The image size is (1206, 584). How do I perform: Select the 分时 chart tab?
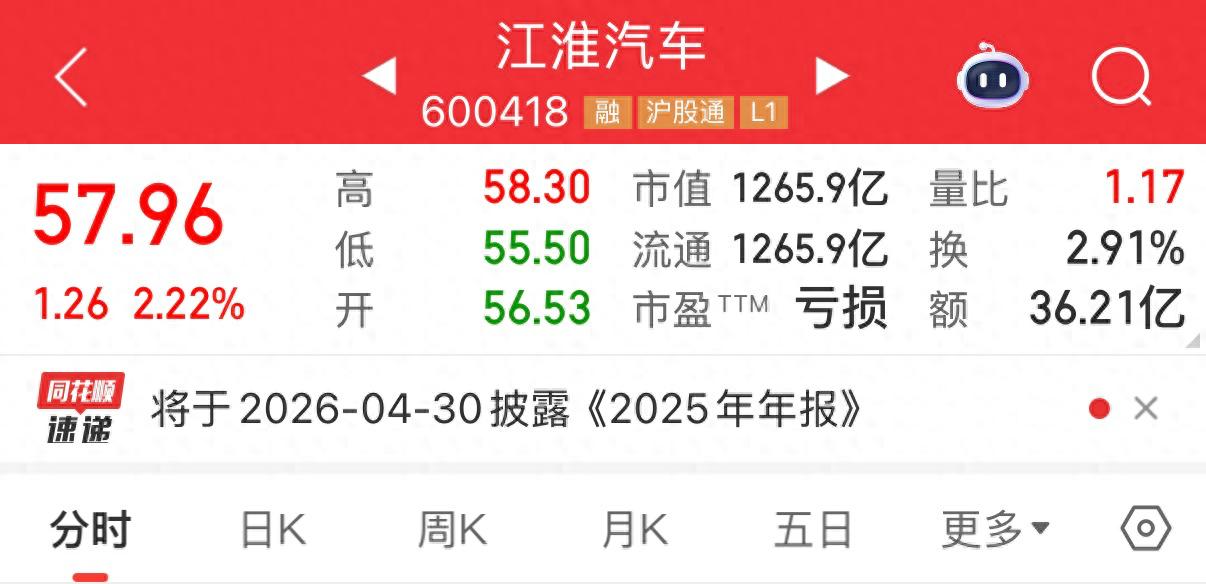pyautogui.click(x=90, y=529)
